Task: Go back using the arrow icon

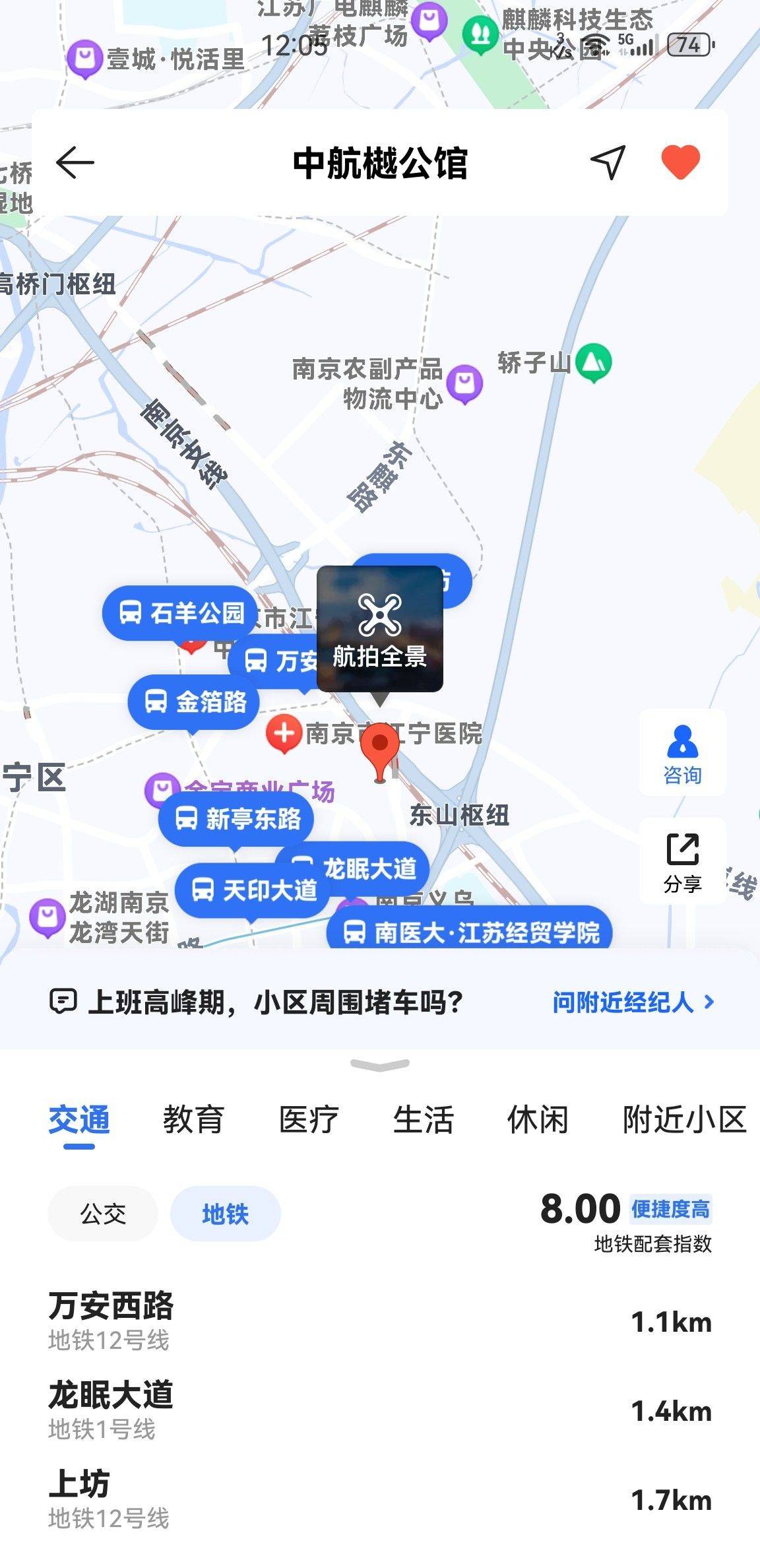Action: (x=75, y=162)
